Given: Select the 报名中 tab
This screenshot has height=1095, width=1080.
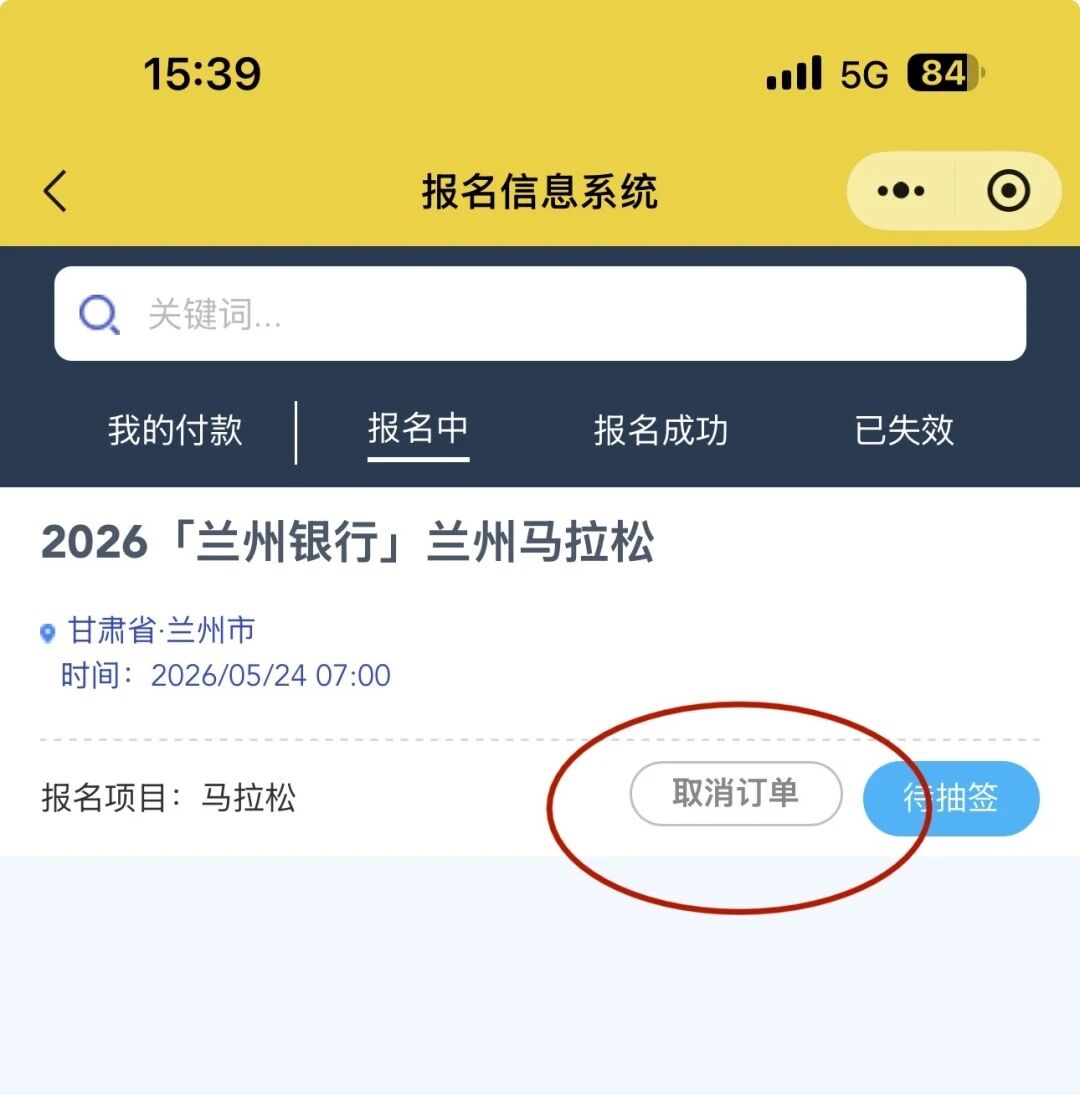Looking at the screenshot, I should point(418,430).
